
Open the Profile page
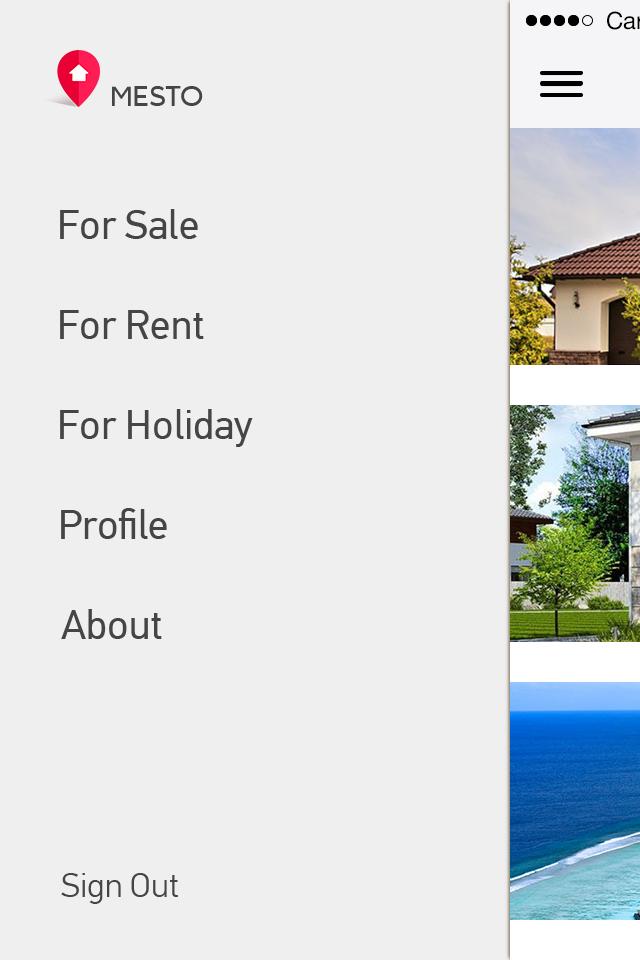pyautogui.click(x=113, y=525)
